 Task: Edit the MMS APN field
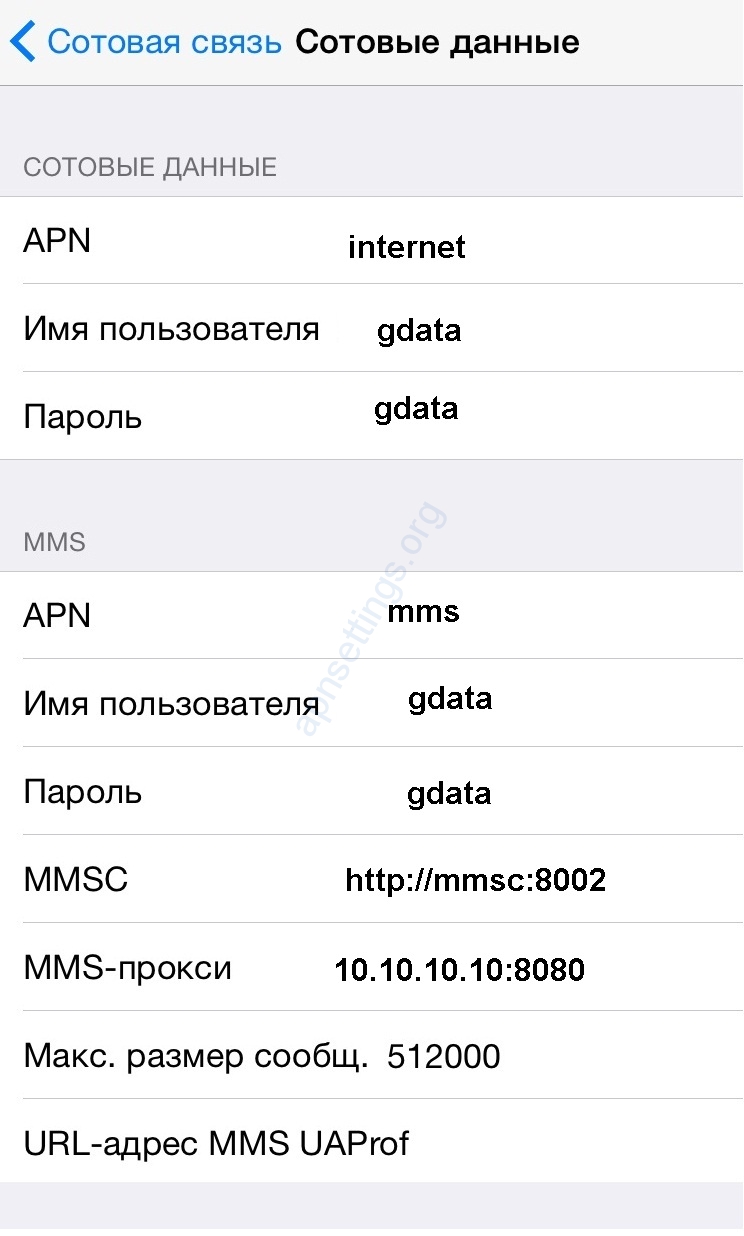tap(423, 611)
